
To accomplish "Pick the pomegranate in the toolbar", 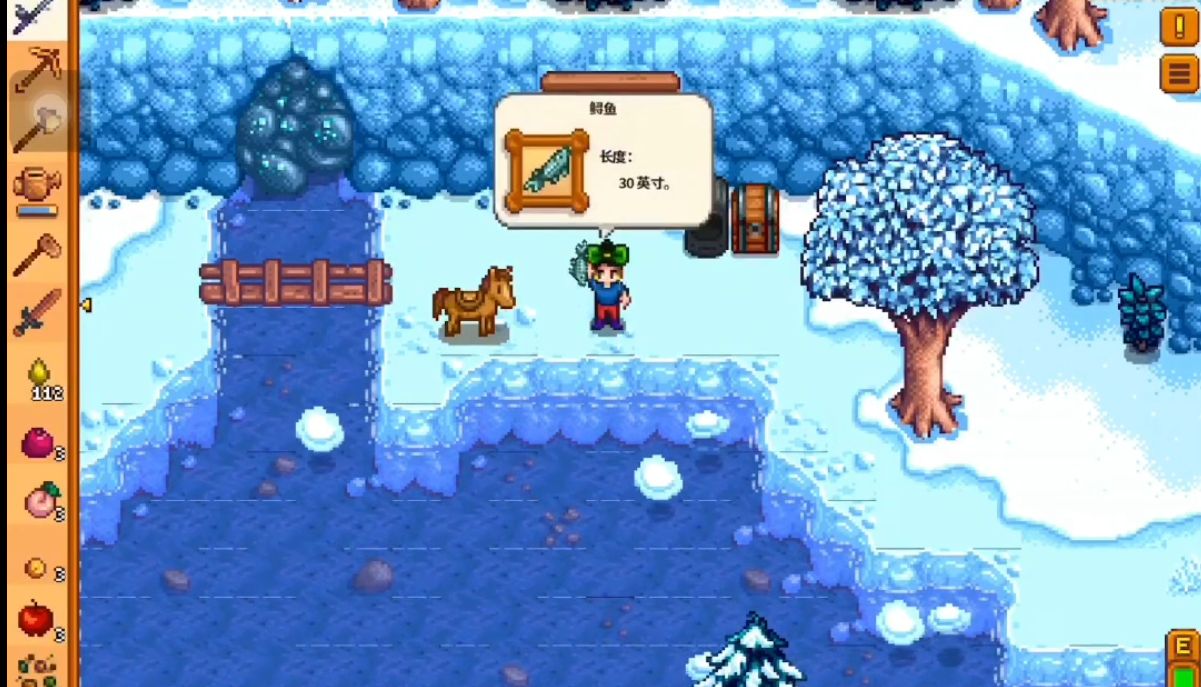I will point(38,441).
